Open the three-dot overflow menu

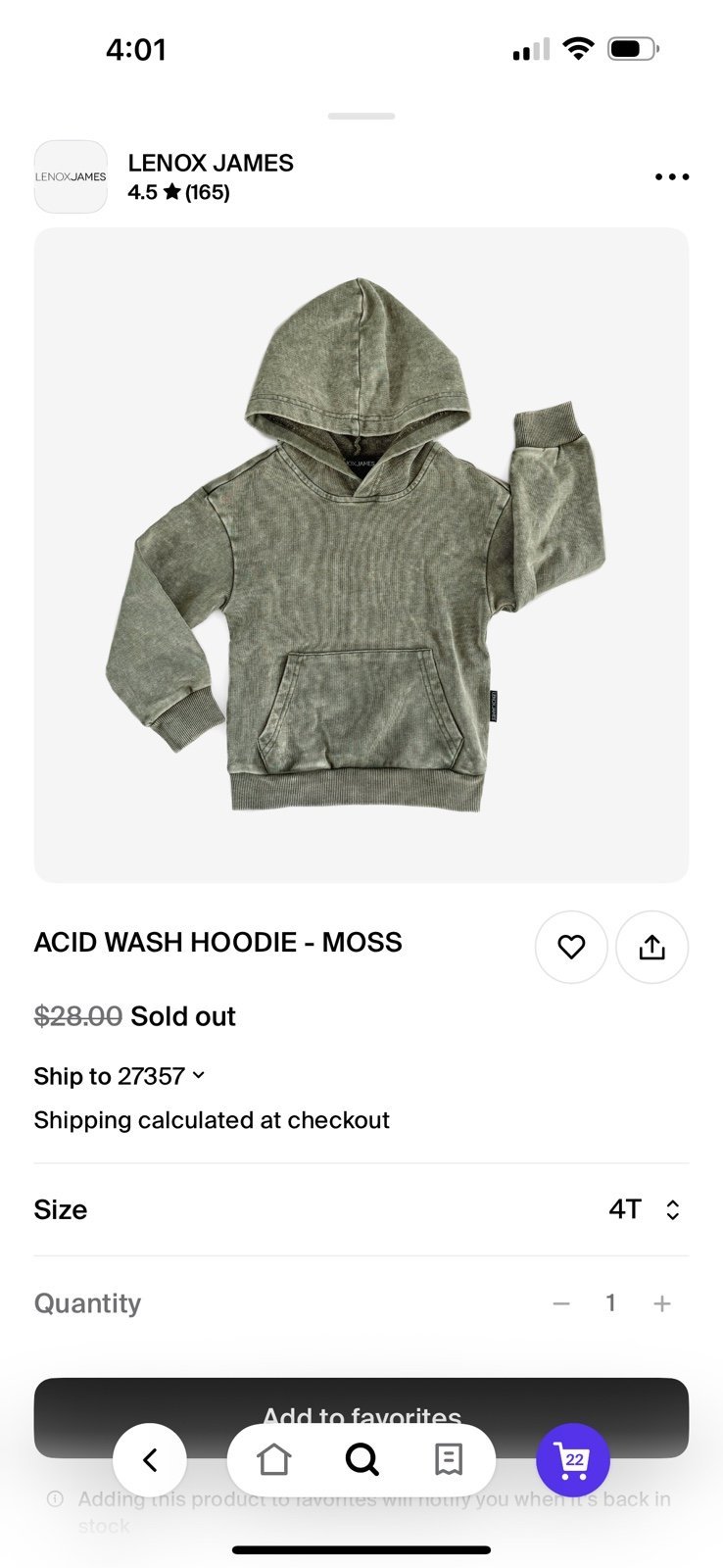pyautogui.click(x=672, y=177)
